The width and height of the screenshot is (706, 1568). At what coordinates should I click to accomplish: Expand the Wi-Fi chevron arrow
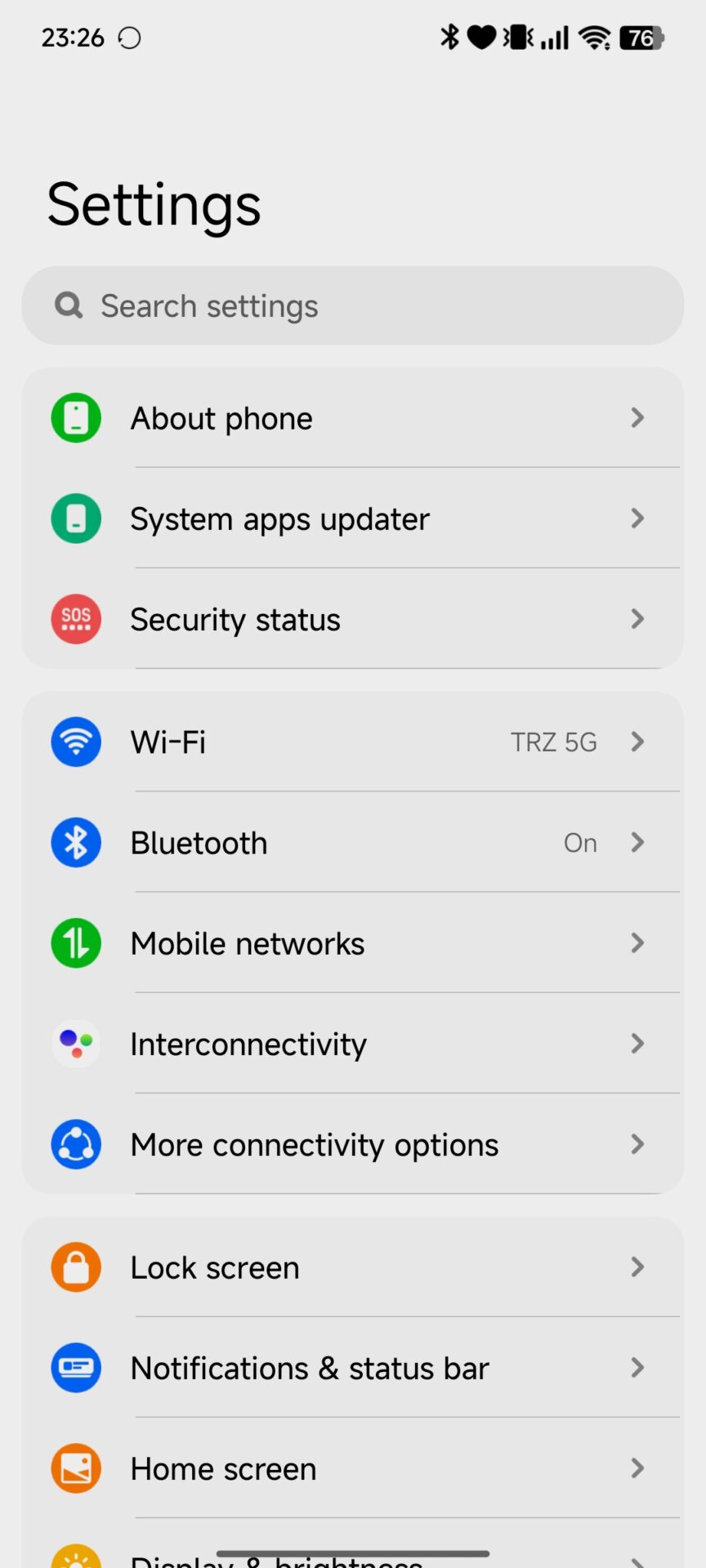pos(637,742)
